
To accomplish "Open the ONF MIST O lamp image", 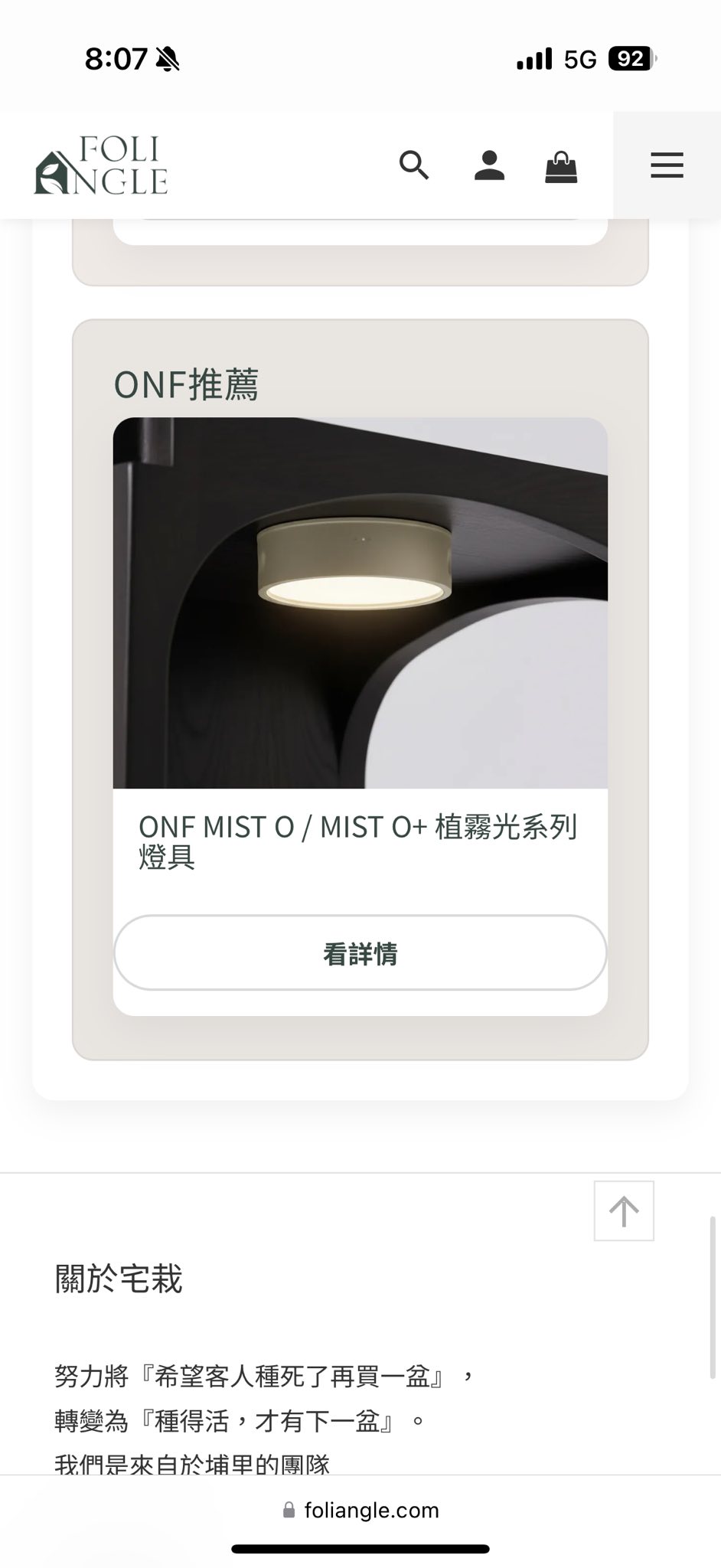I will [360, 603].
